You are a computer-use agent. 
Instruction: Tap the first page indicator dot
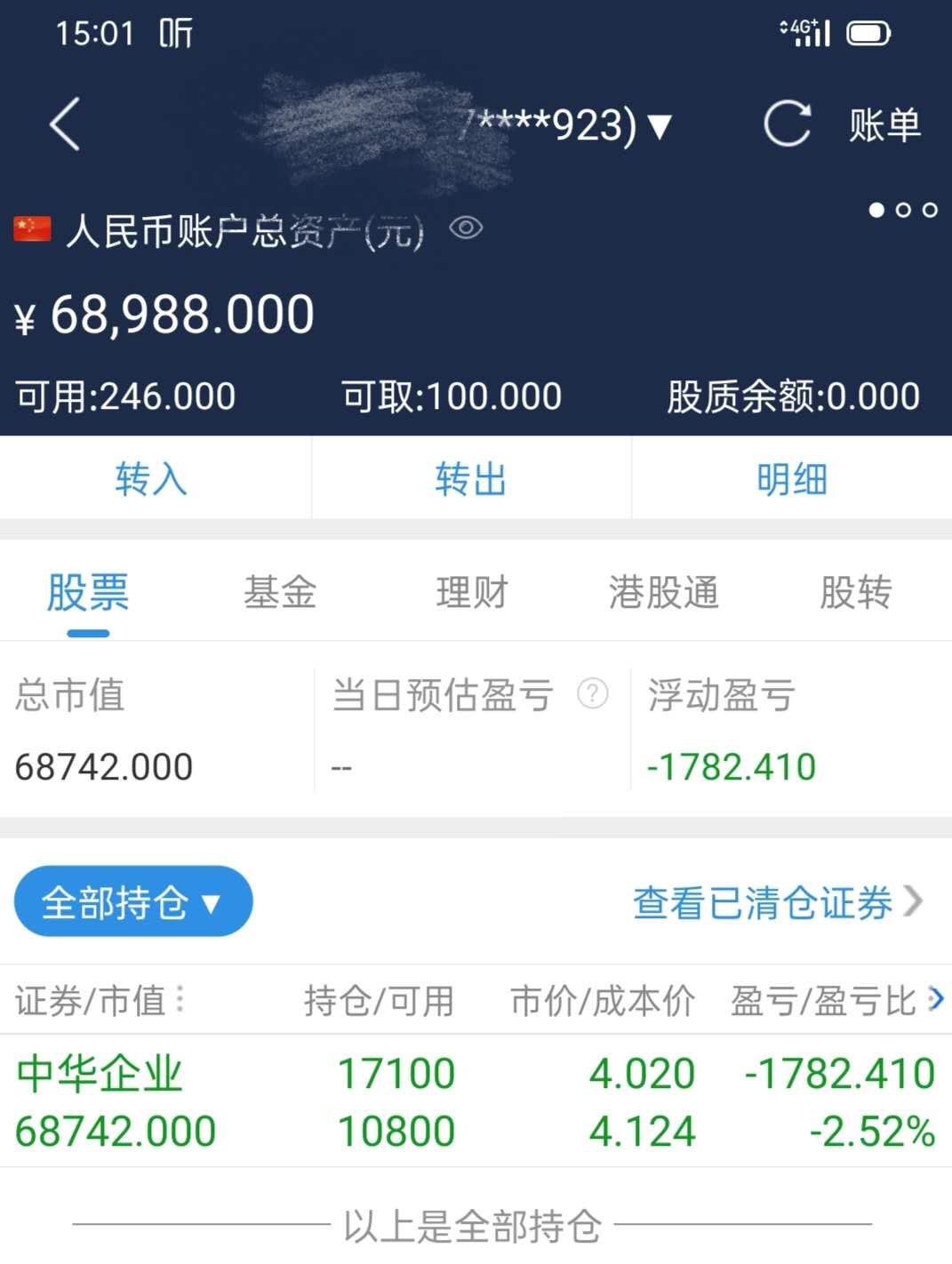tap(876, 211)
